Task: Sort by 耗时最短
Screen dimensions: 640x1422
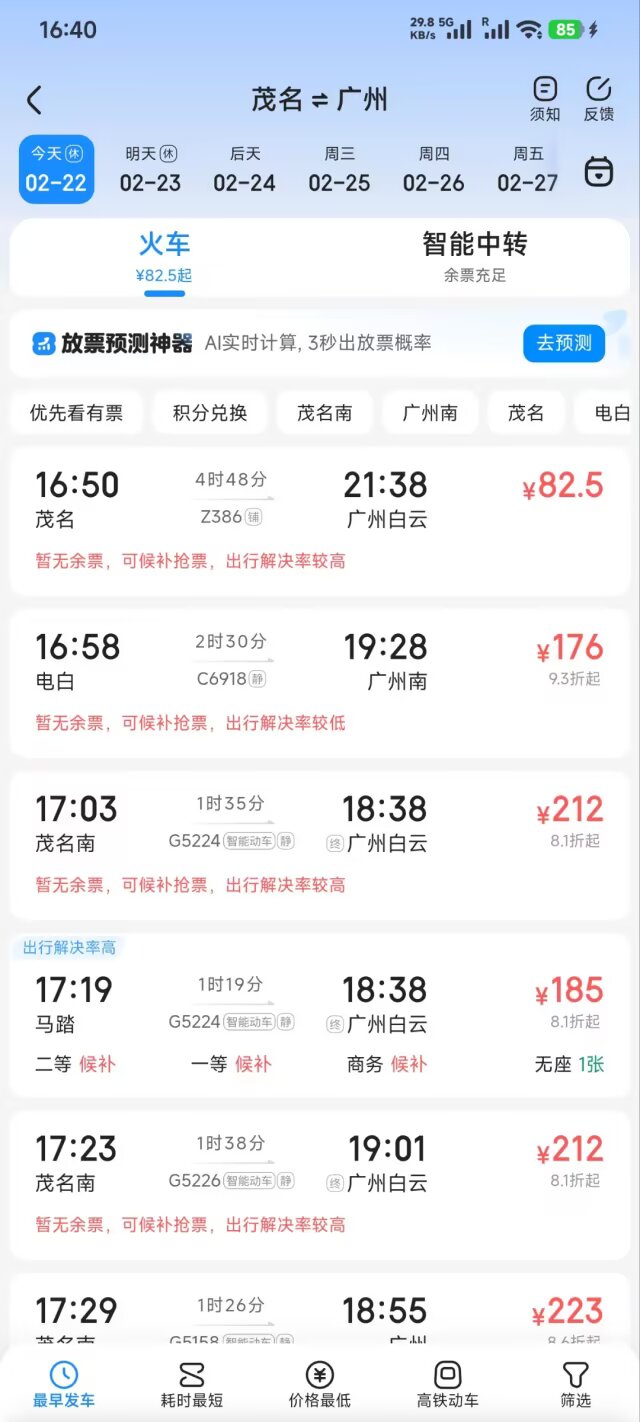Action: [191, 1385]
